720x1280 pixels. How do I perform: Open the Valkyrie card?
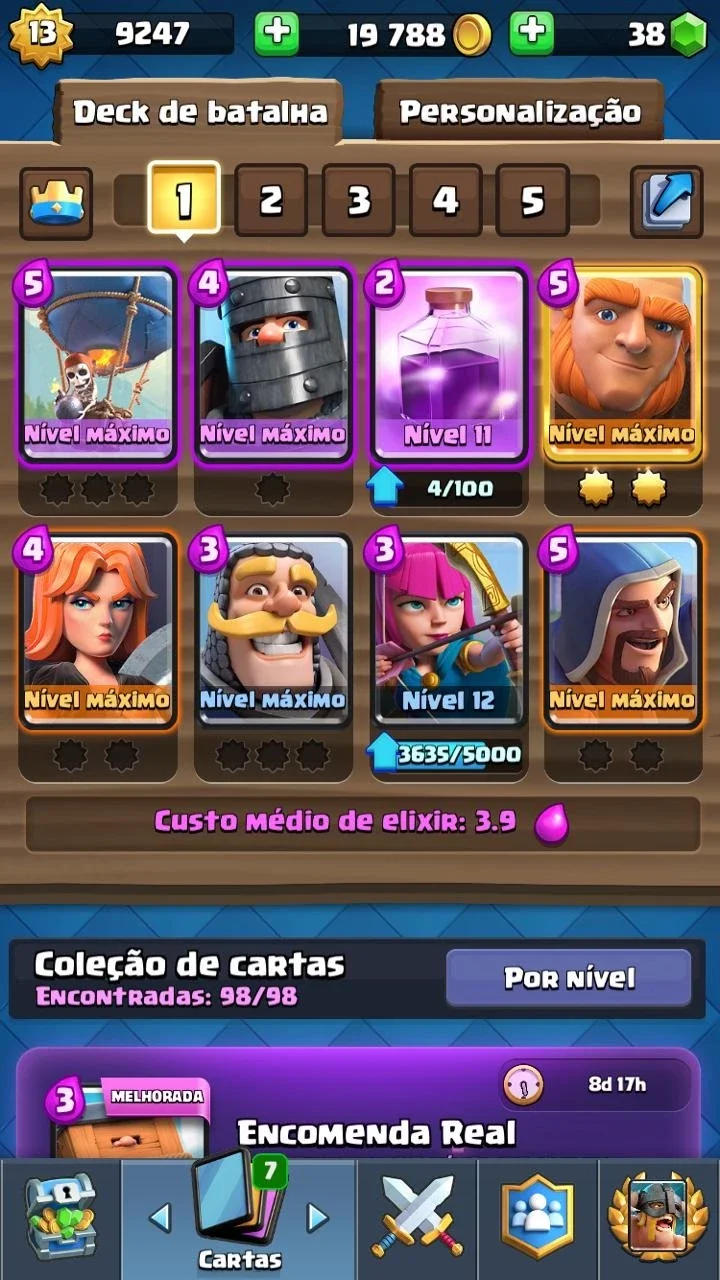(x=97, y=630)
